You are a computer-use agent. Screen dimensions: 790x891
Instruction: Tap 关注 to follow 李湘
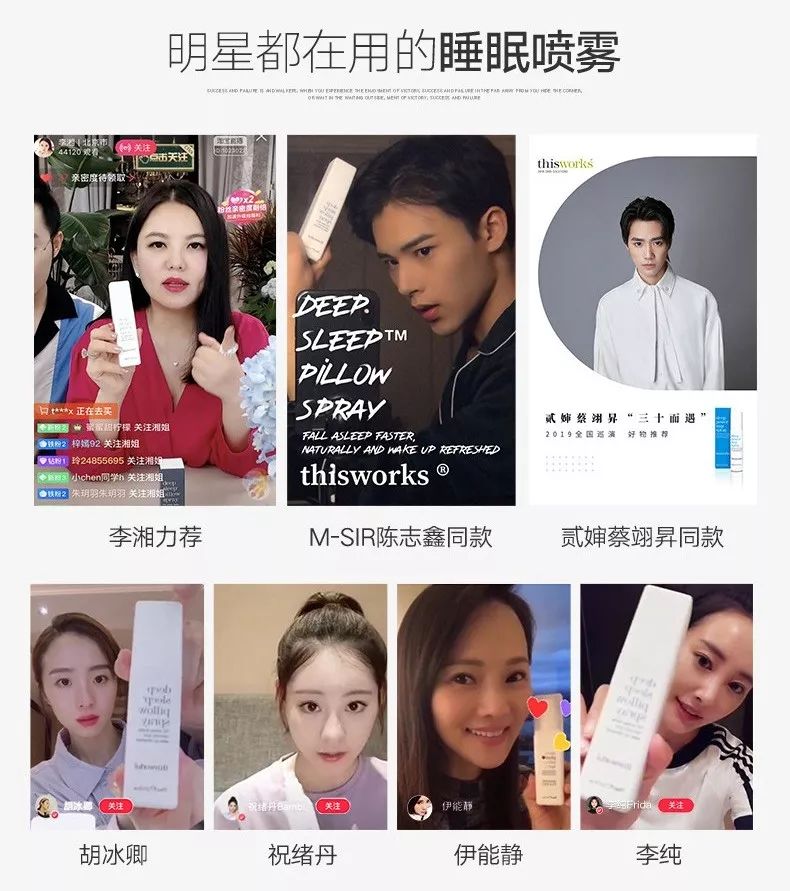coord(140,148)
